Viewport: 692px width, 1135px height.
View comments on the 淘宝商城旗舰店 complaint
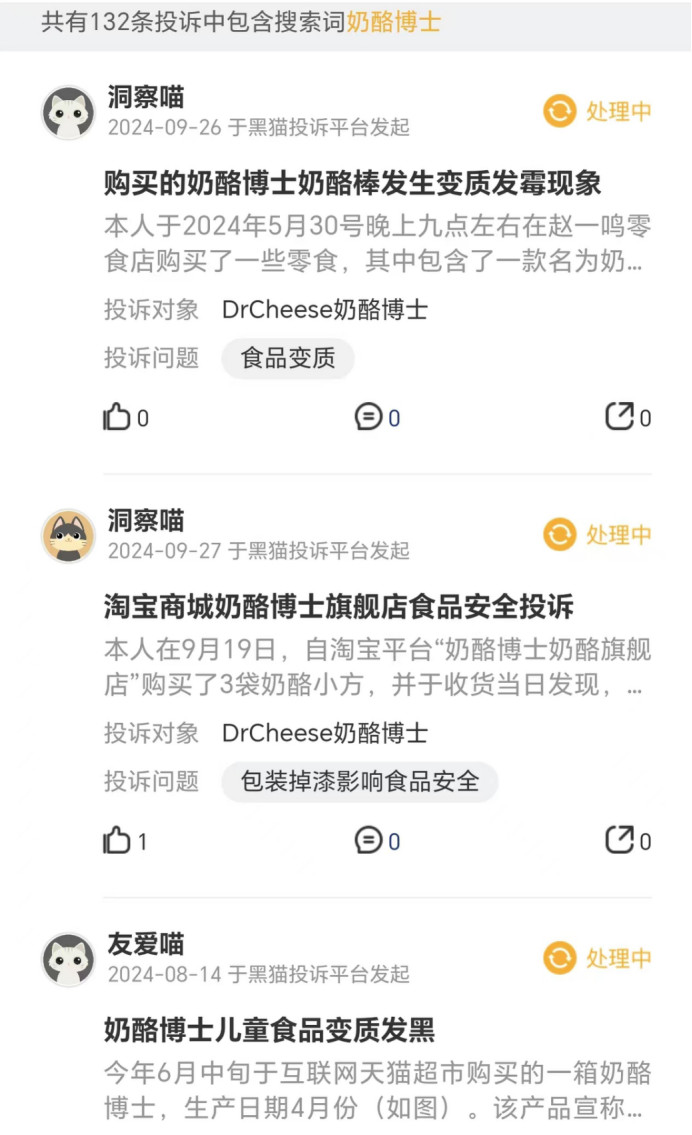click(x=369, y=841)
